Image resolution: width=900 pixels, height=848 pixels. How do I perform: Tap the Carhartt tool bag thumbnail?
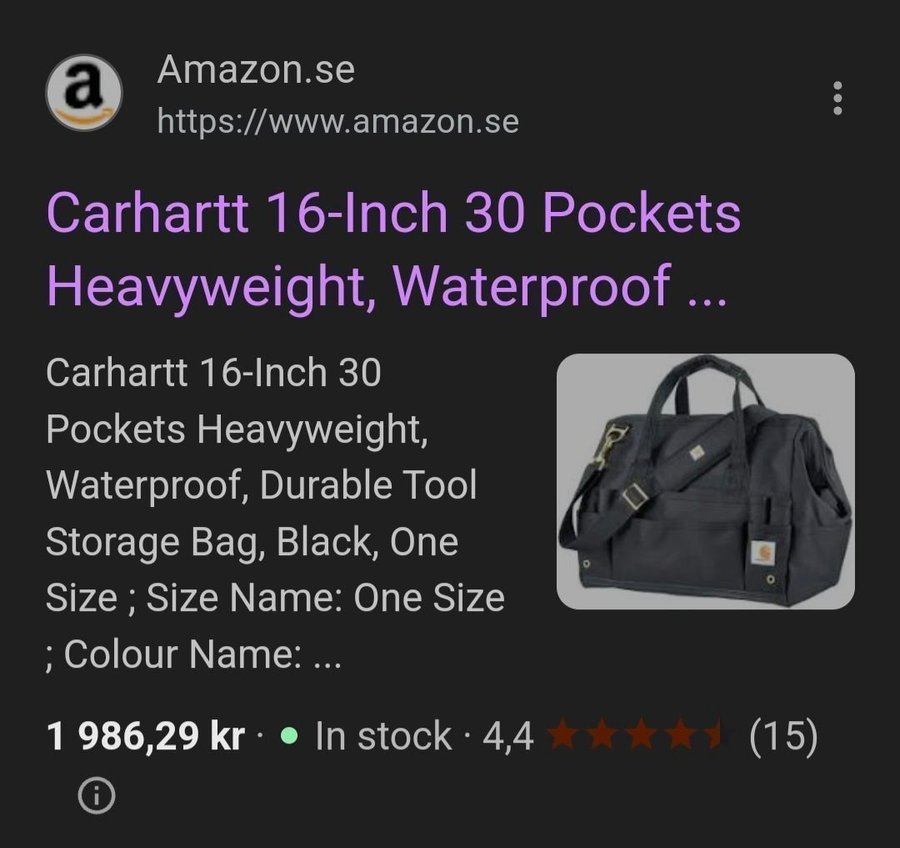coord(705,482)
